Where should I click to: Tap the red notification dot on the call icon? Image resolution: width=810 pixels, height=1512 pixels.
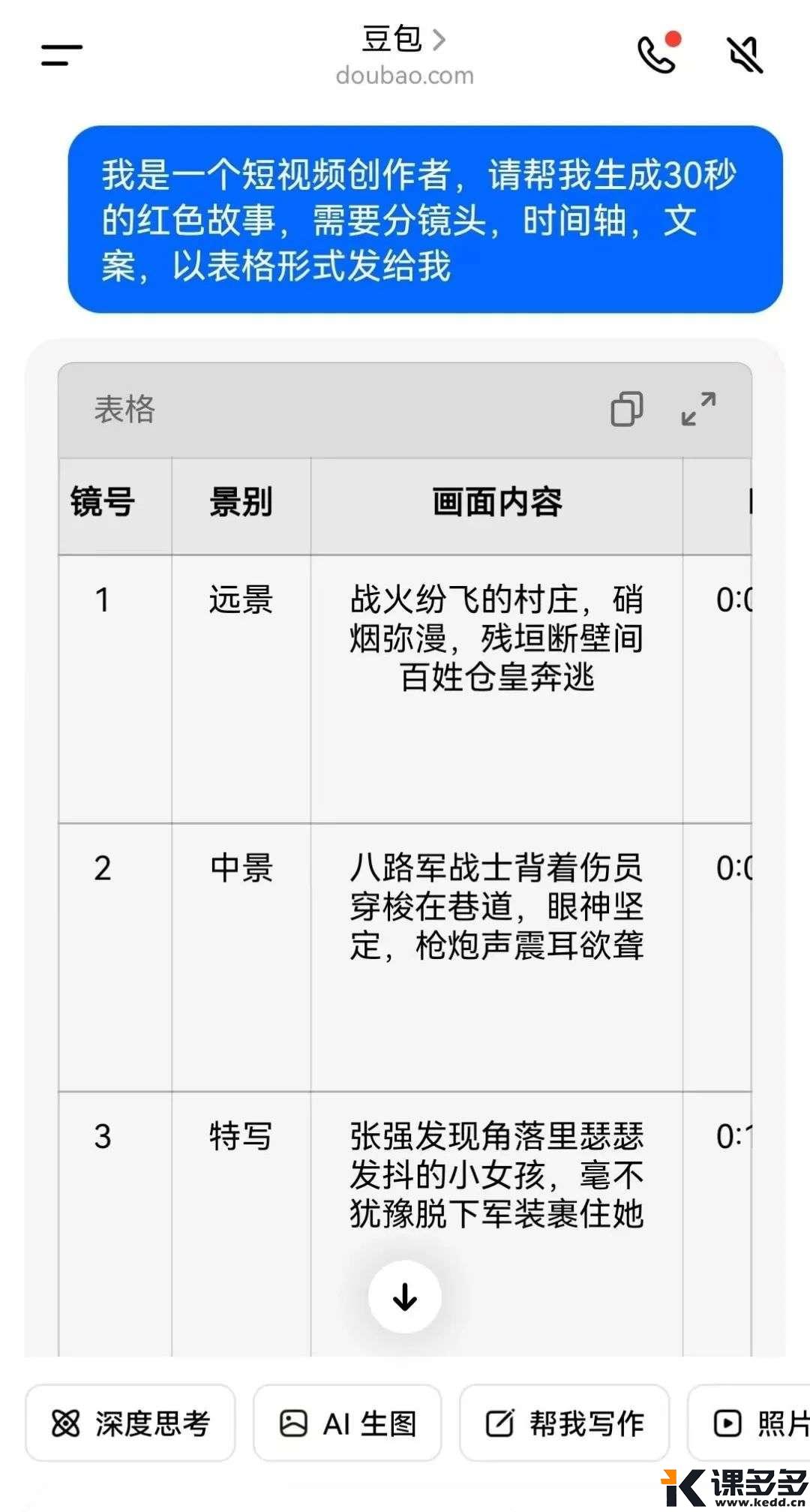673,39
